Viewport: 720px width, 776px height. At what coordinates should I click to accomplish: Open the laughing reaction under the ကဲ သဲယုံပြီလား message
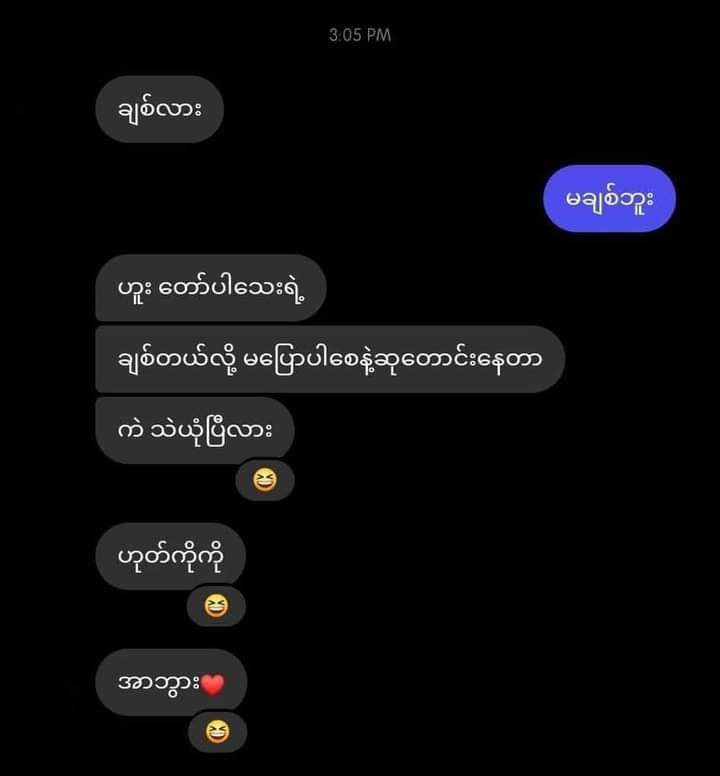click(x=265, y=482)
